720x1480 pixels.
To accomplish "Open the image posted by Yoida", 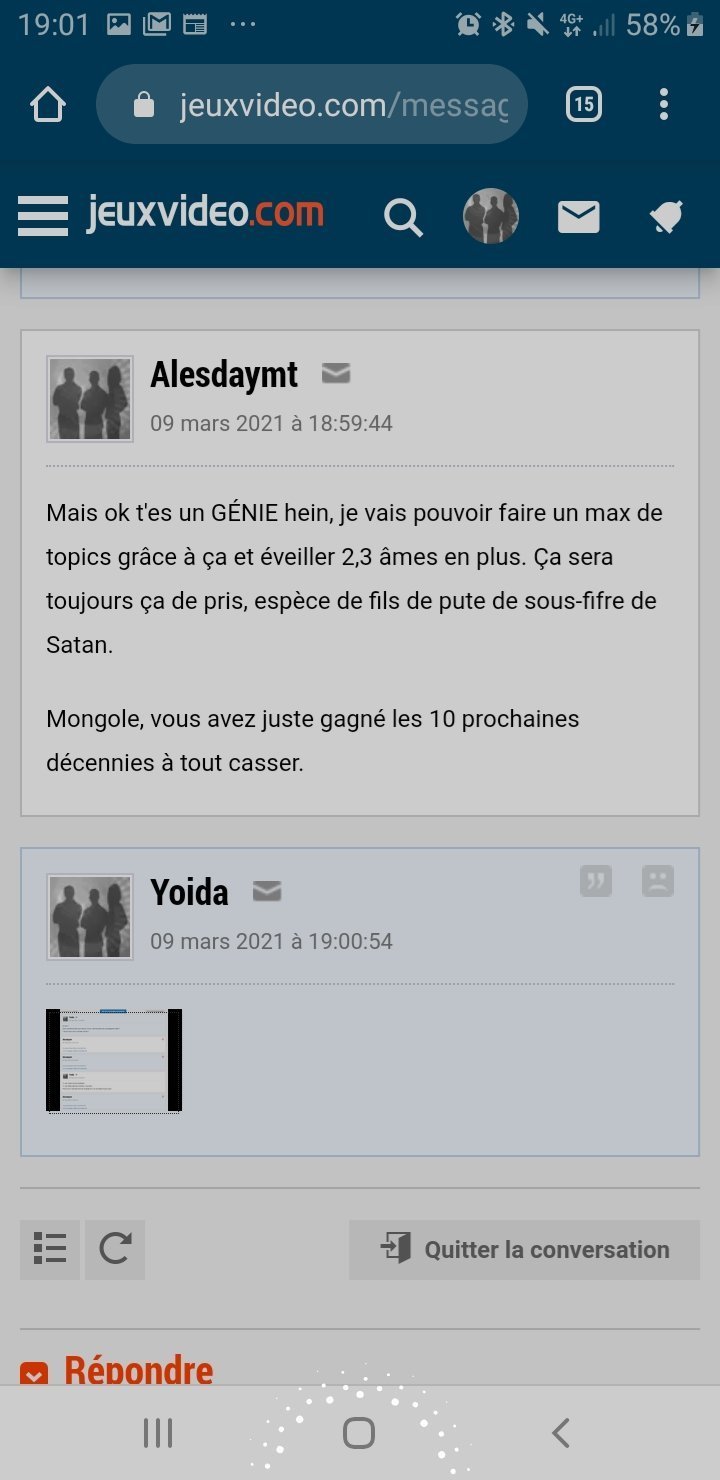I will point(114,1061).
